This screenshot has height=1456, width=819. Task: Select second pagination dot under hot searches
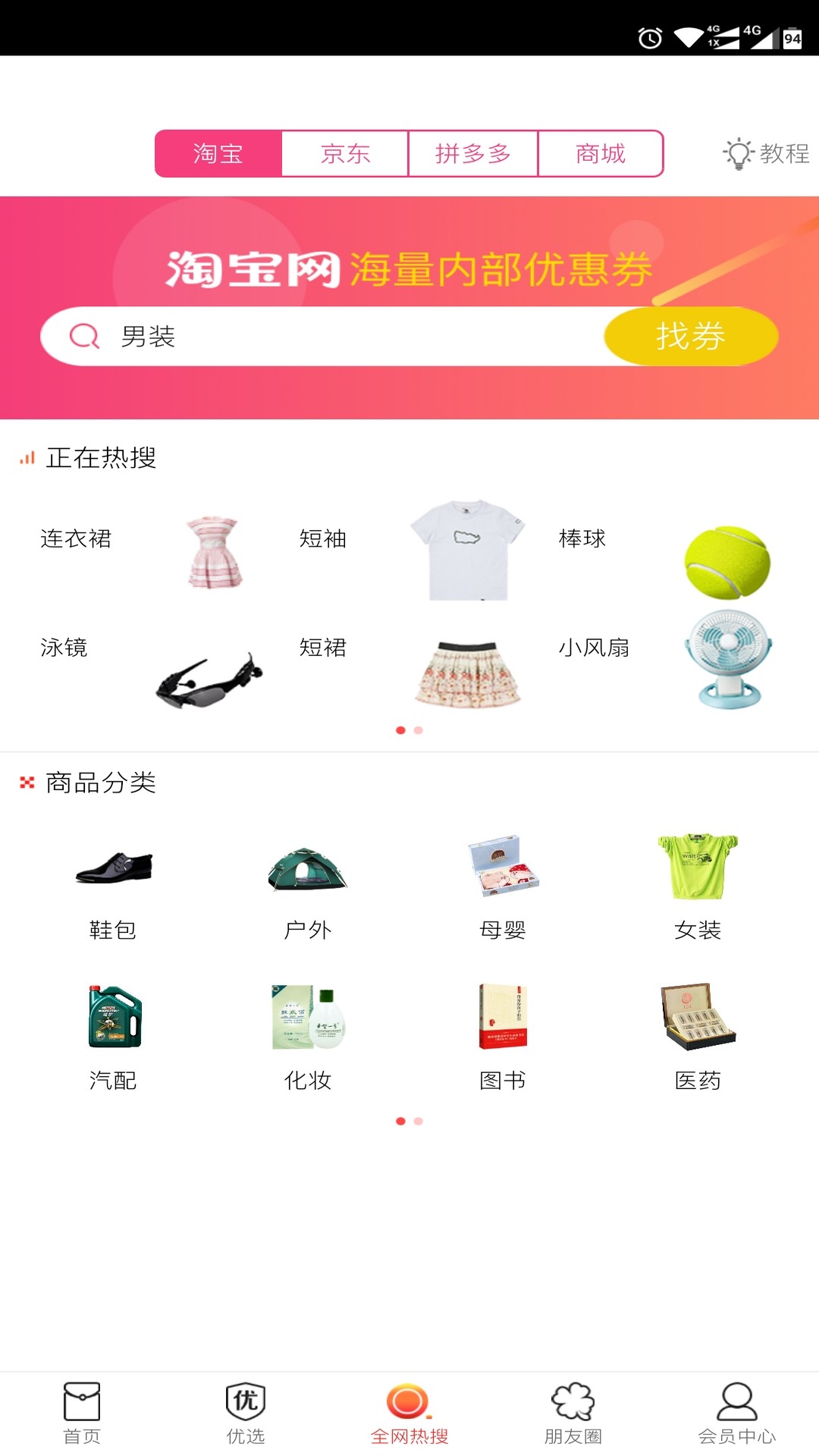(x=416, y=730)
